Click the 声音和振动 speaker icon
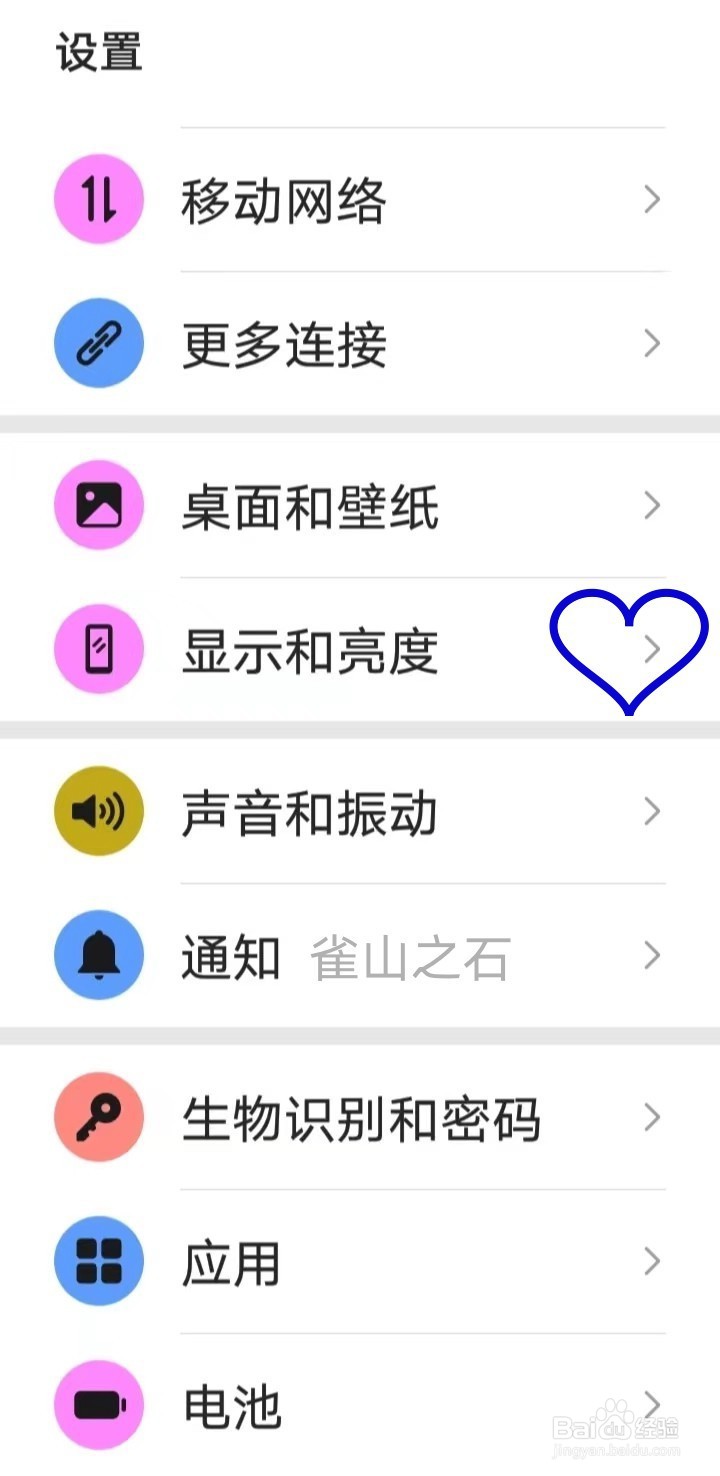This screenshot has height=1476, width=720. [x=98, y=811]
